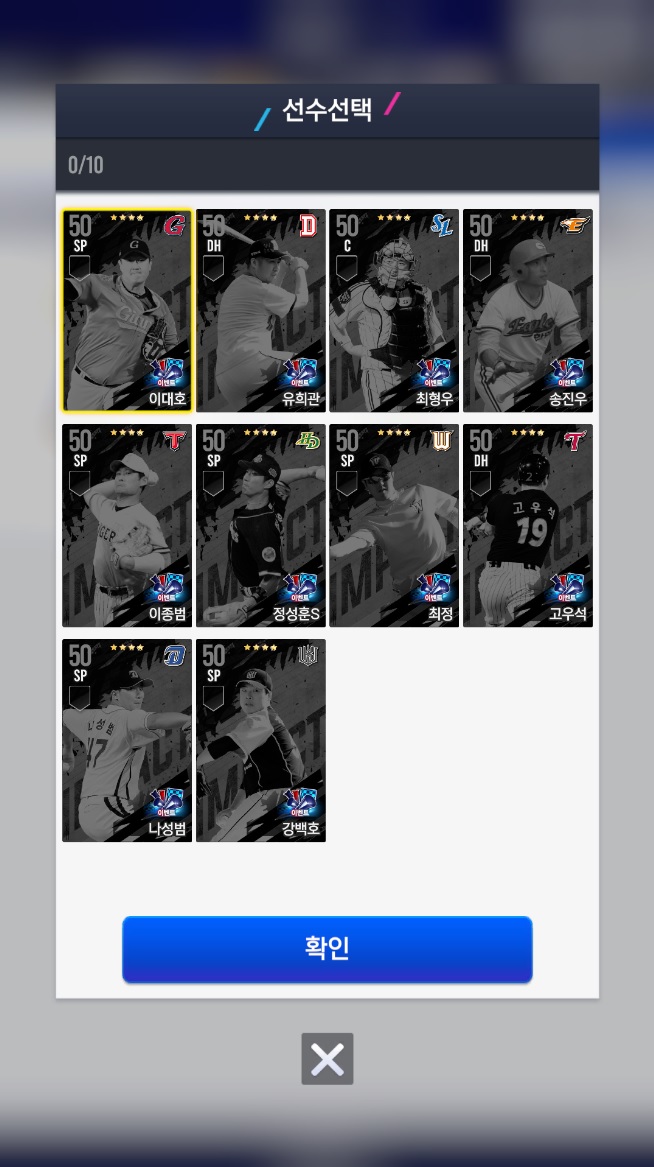Select the 이대호 player card
This screenshot has width=654, height=1167.
[127, 310]
